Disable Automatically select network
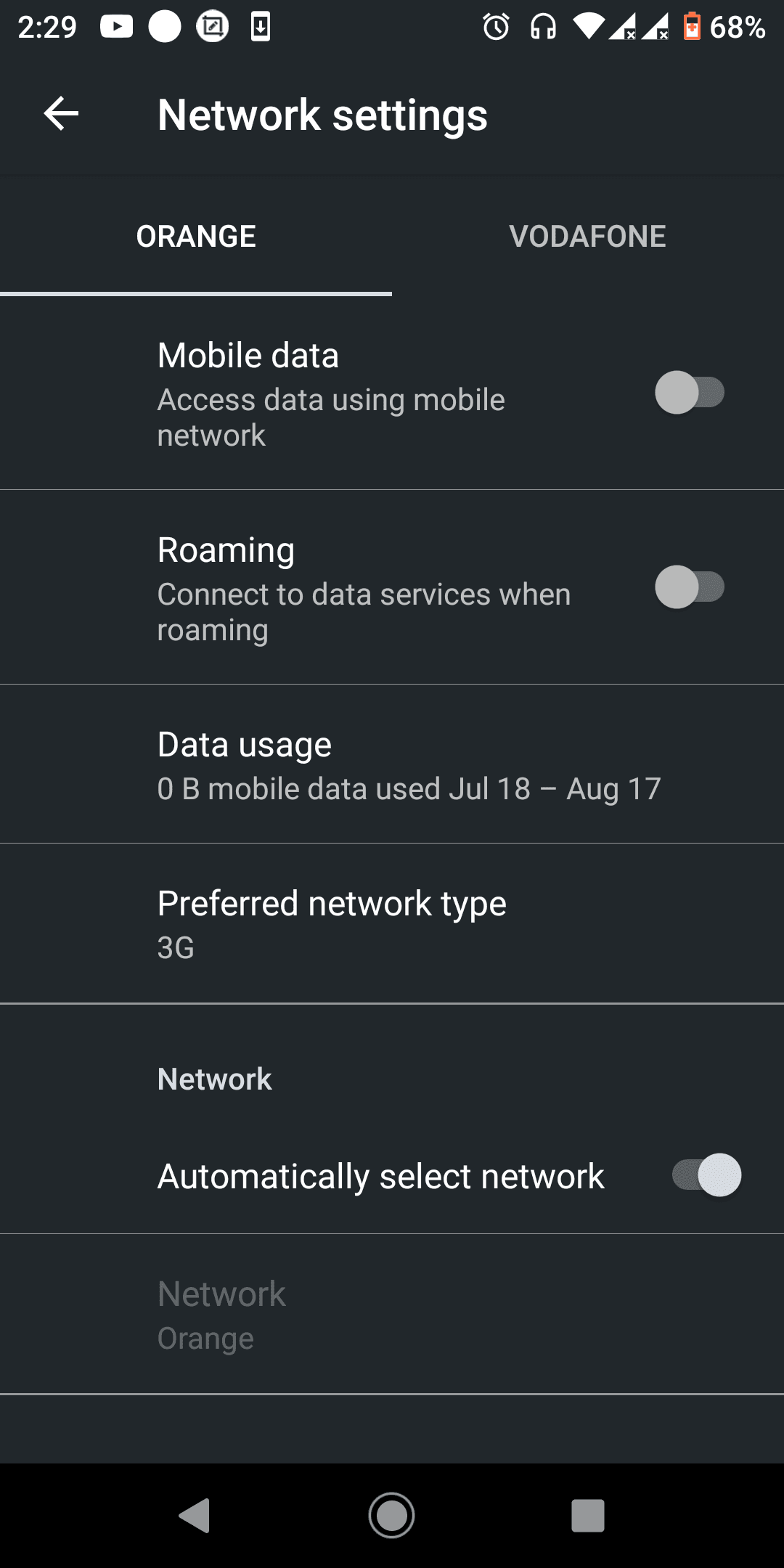 [x=706, y=1175]
